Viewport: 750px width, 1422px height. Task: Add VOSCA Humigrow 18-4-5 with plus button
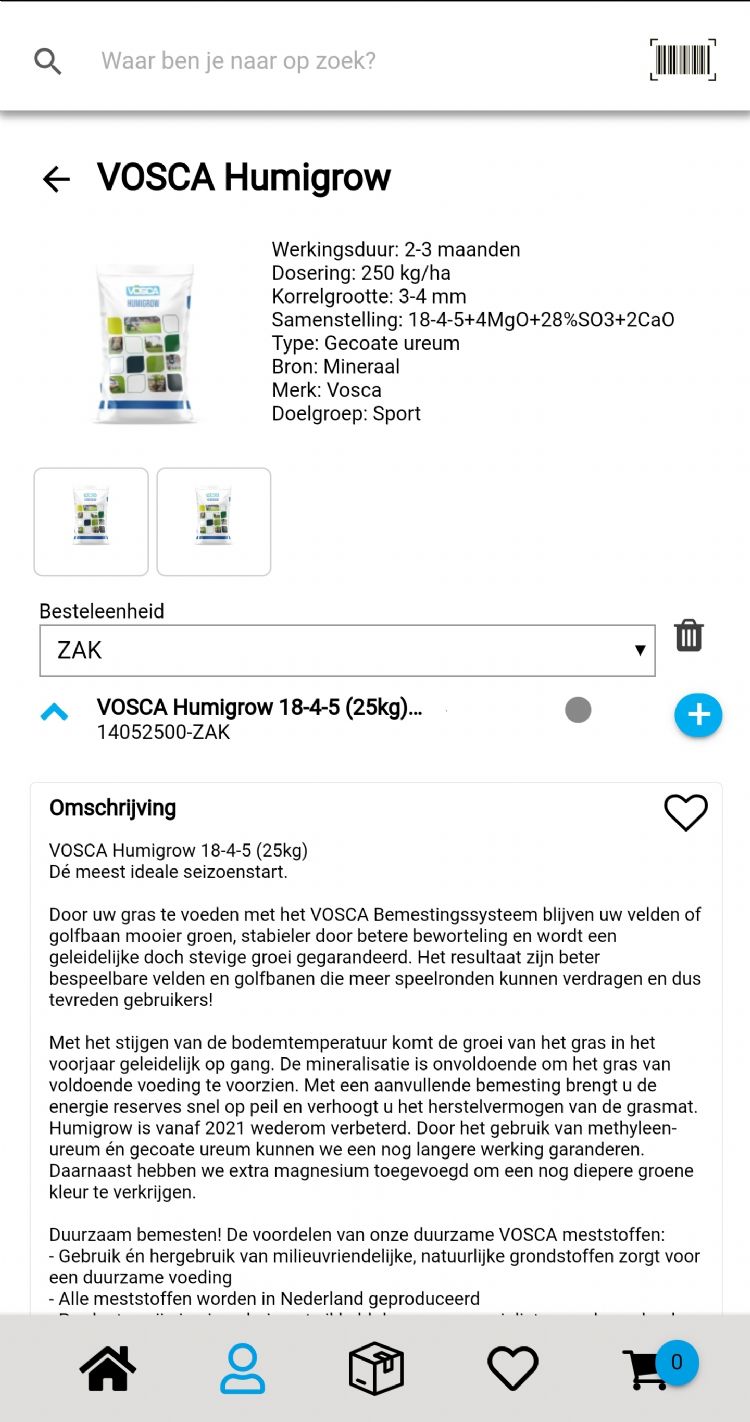698,715
